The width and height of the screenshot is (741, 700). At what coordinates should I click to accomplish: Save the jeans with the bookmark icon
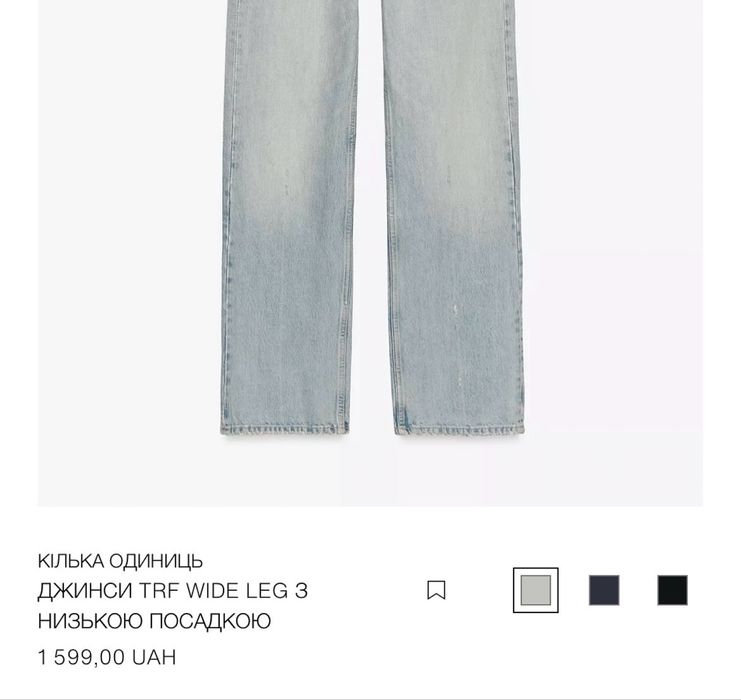(x=436, y=591)
